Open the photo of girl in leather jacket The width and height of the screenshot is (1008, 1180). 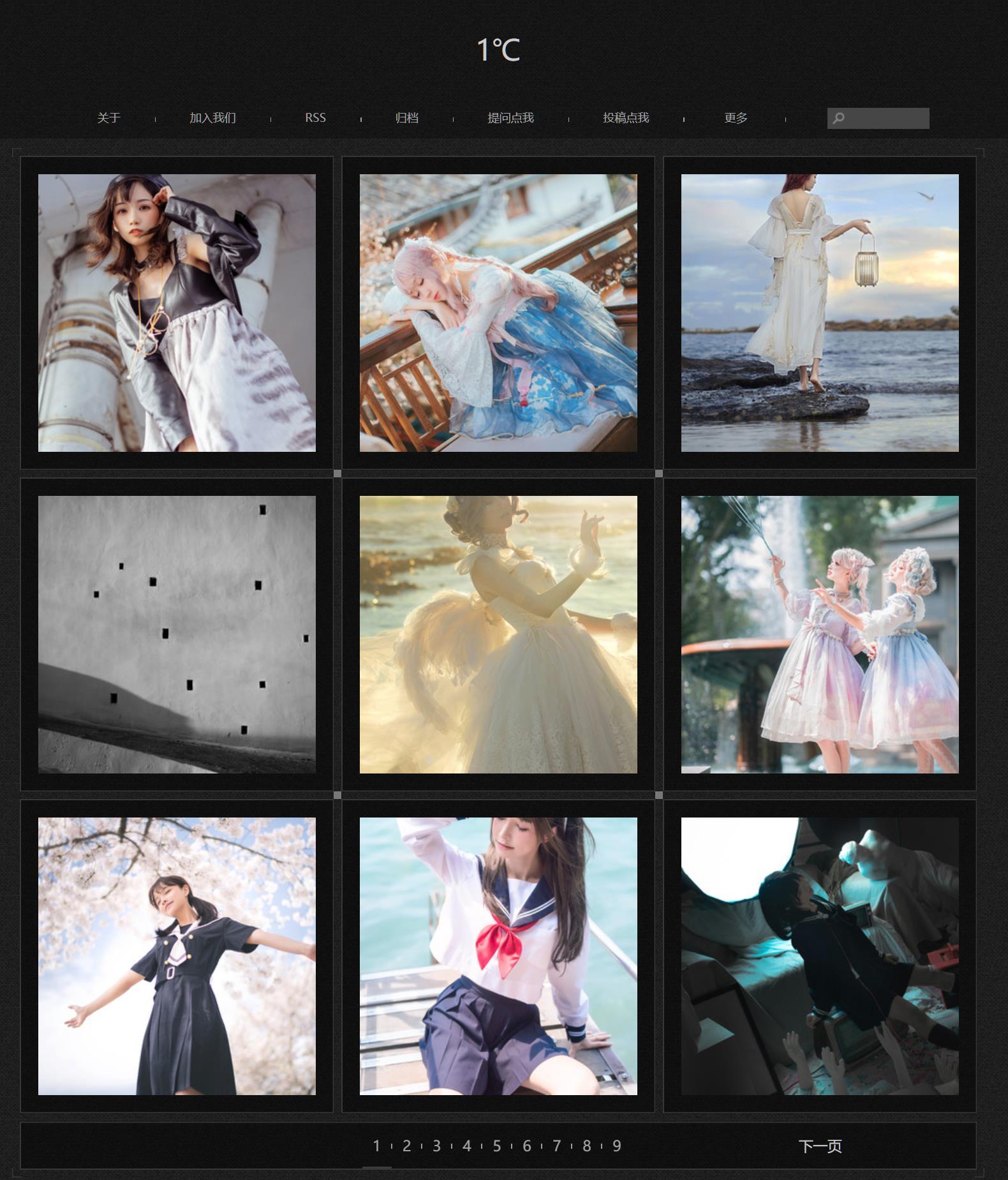click(x=177, y=313)
